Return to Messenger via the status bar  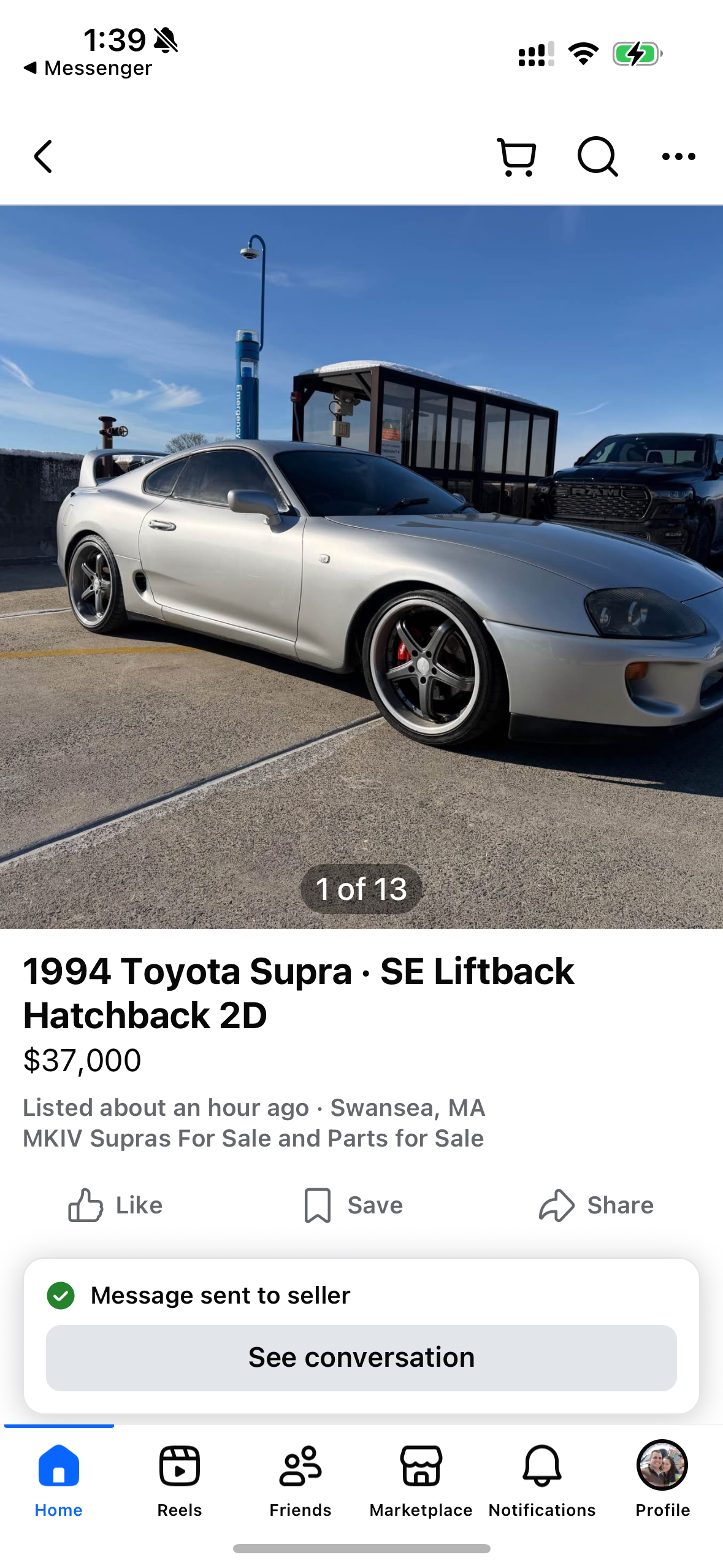(x=88, y=68)
